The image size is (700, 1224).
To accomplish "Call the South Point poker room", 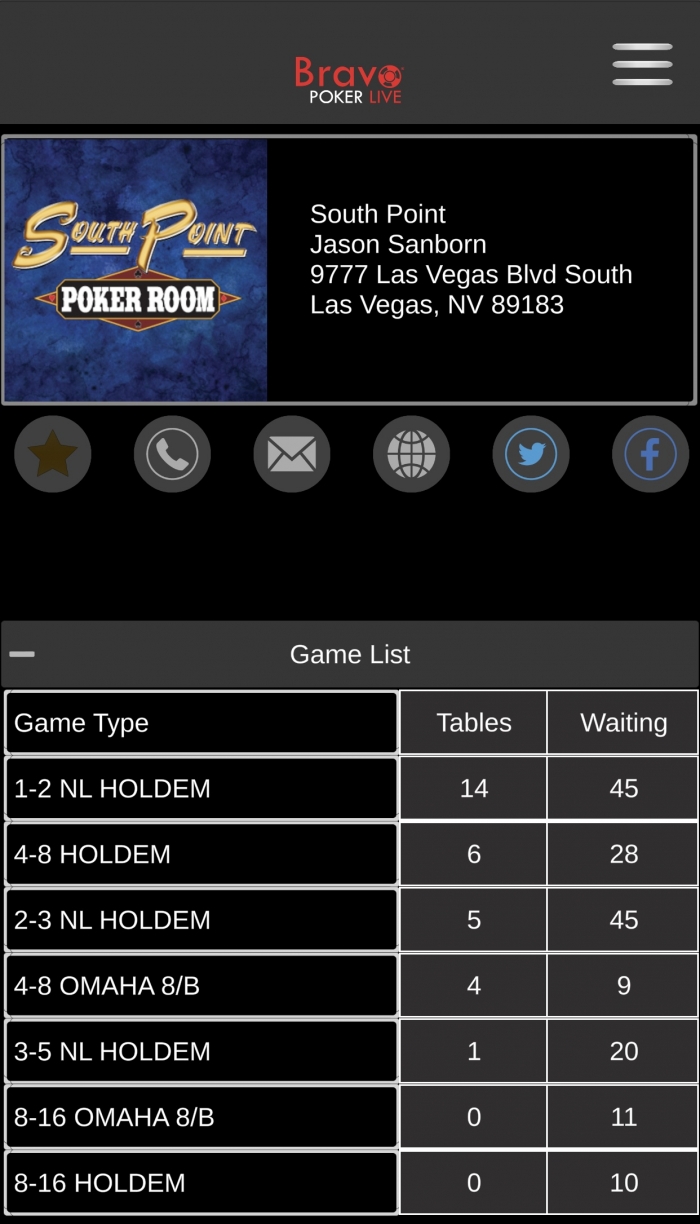I will tap(172, 455).
